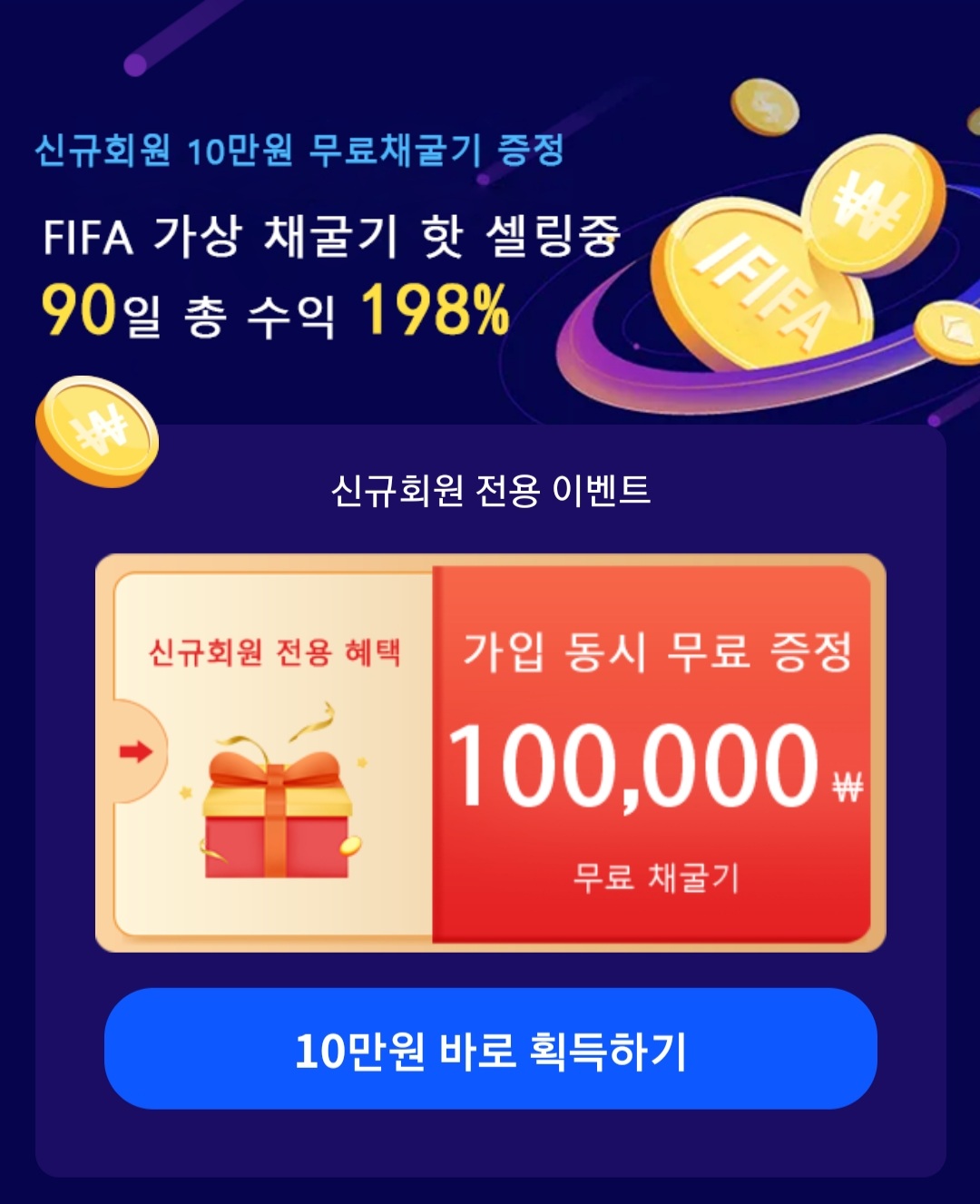The height and width of the screenshot is (1204, 980).
Task: Tap the 10만원 바로 획득하기 button
Action: tap(490, 1049)
